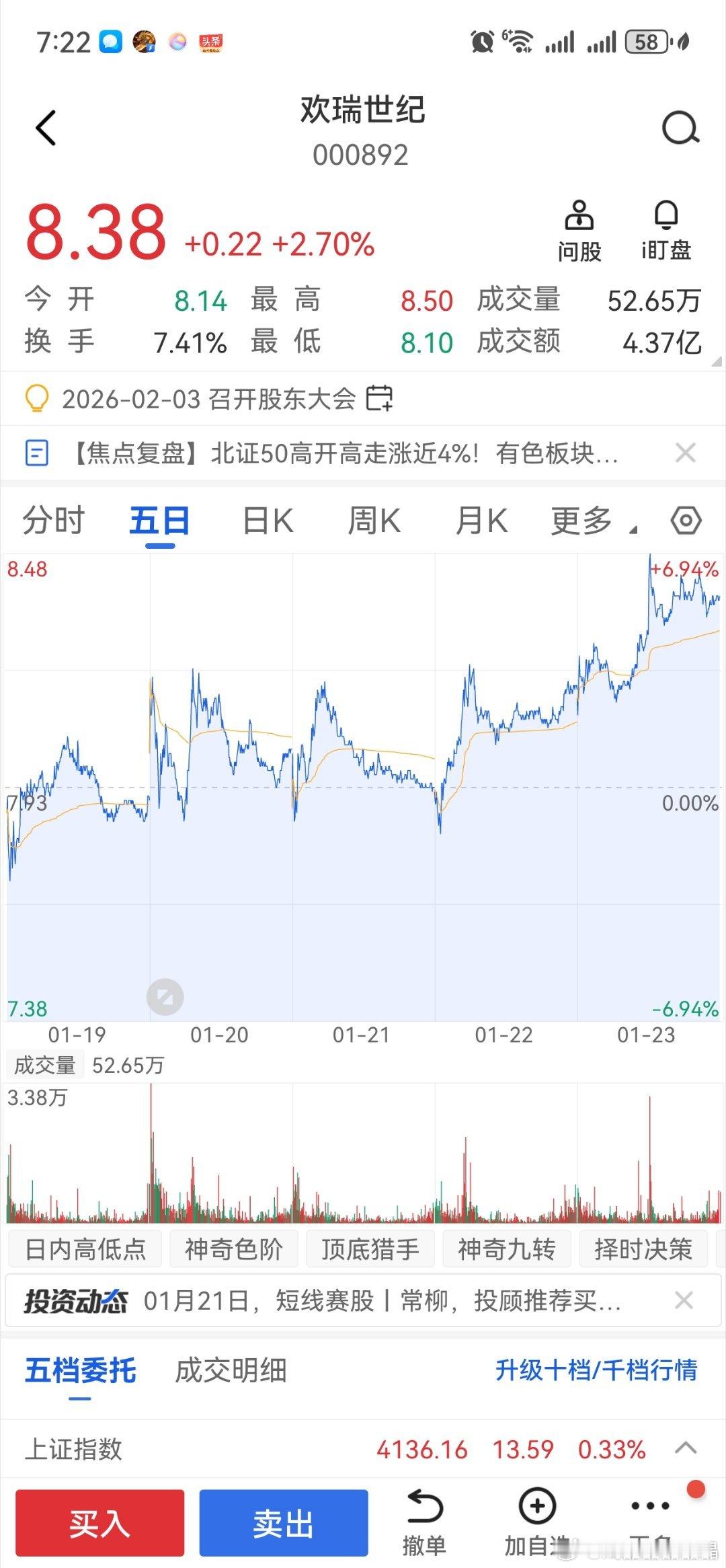Open the stock search magnifier
This screenshot has height=1568, width=726.
pos(681,128)
